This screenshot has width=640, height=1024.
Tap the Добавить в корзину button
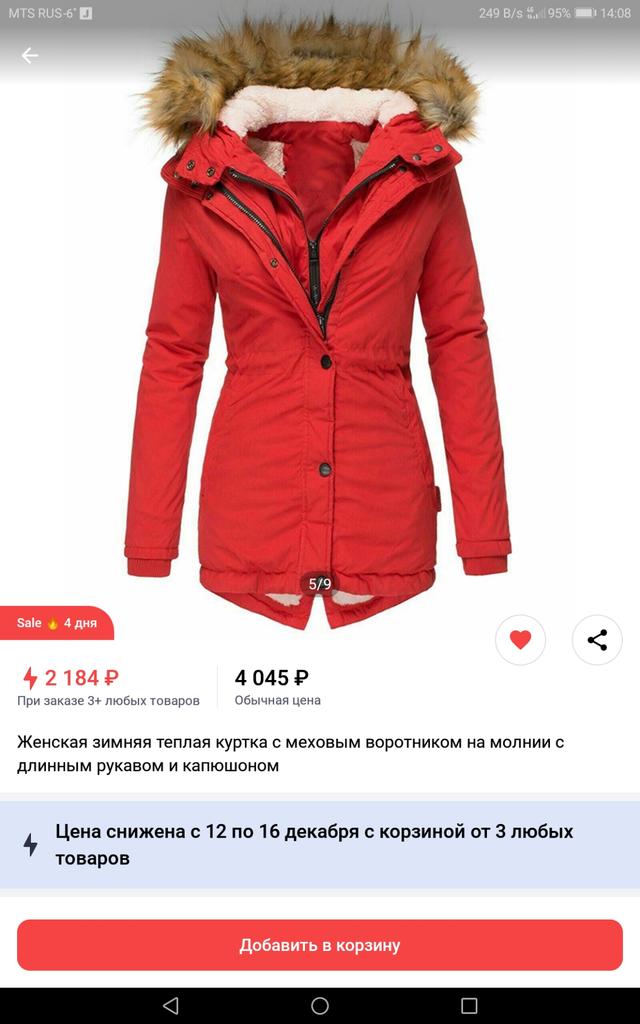(320, 945)
